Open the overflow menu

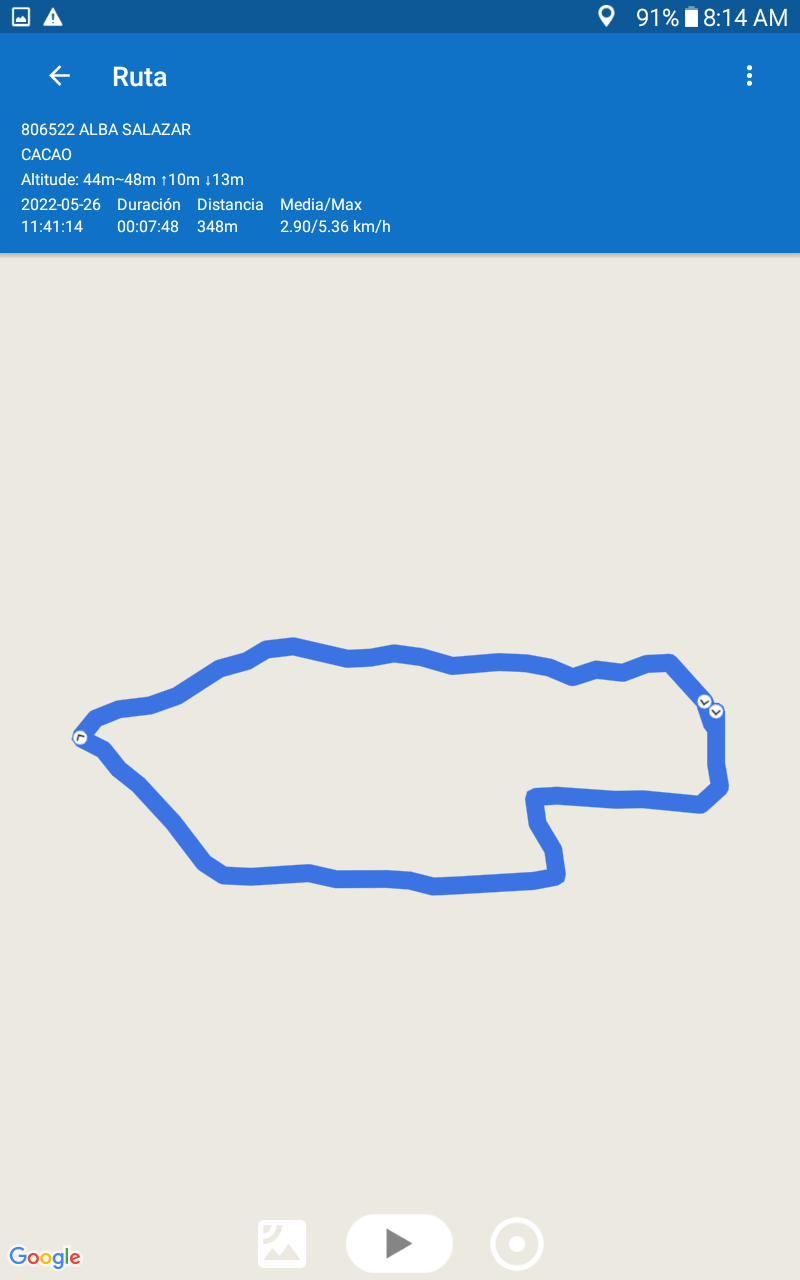[x=749, y=76]
